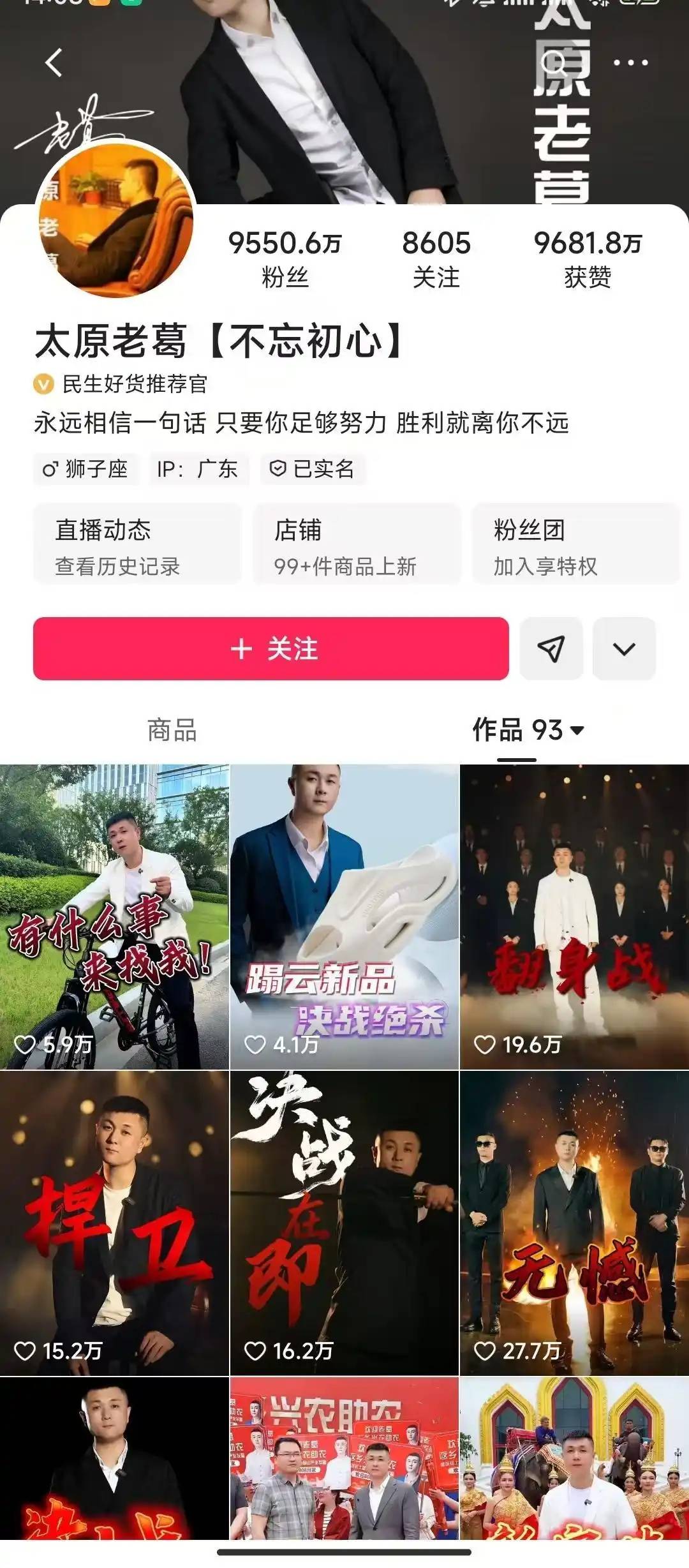Open the 无憾 video
Viewport: 689px width, 1568px height.
(x=574, y=1223)
